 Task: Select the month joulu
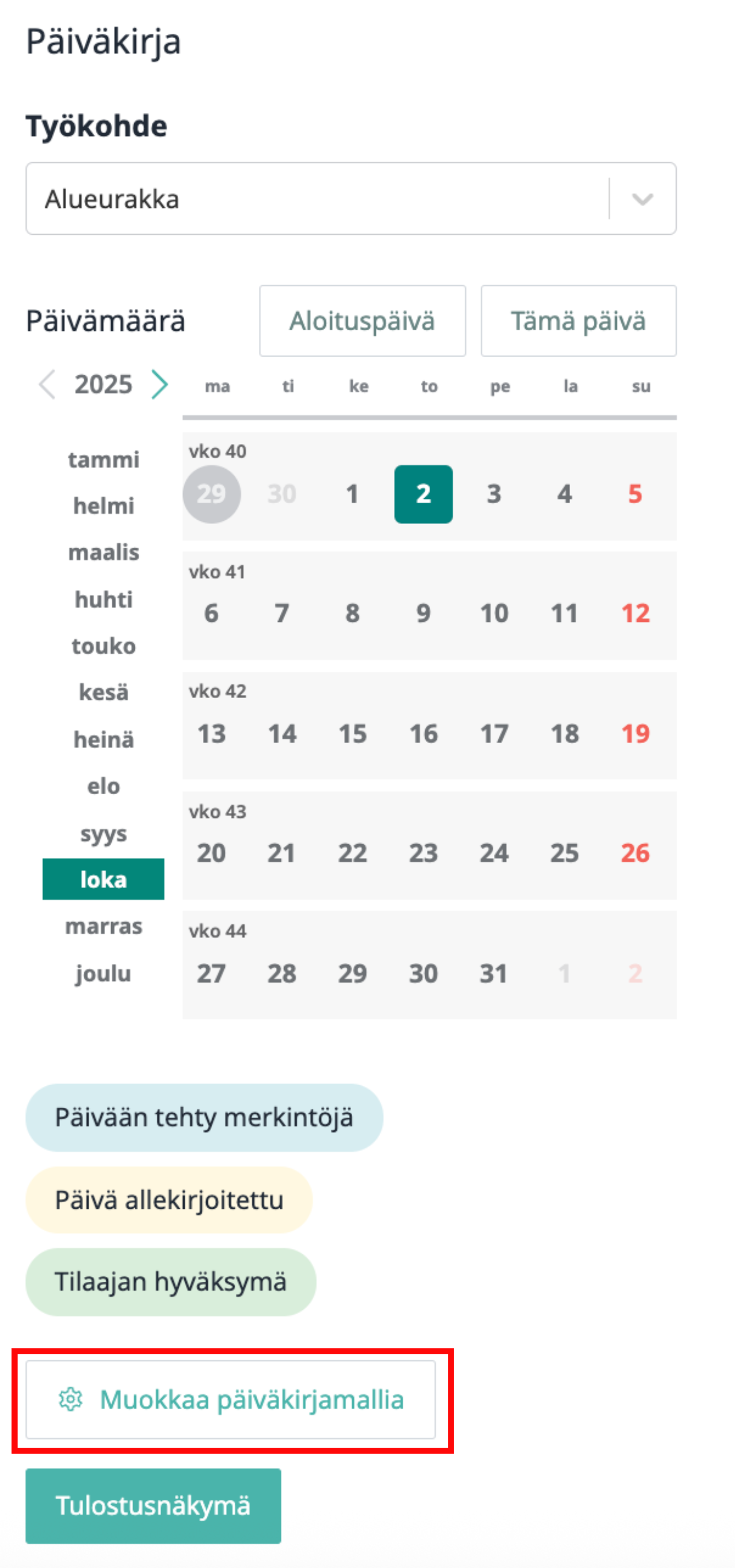click(104, 972)
